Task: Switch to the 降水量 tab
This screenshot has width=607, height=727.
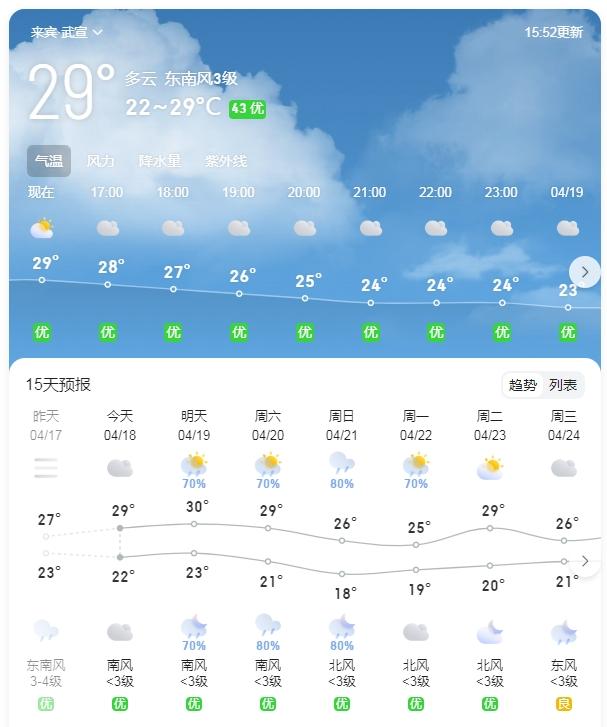Action: point(160,161)
